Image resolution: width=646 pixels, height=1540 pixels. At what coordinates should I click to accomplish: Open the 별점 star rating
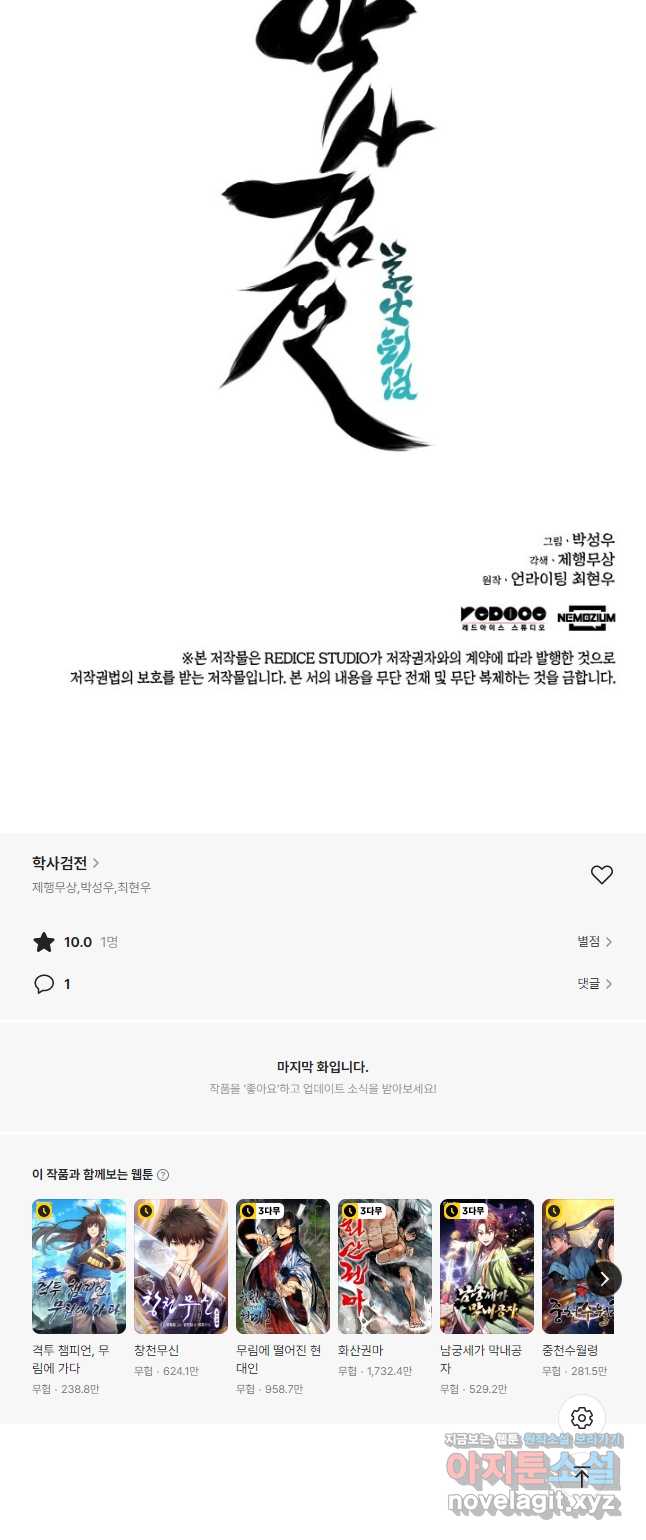594,942
